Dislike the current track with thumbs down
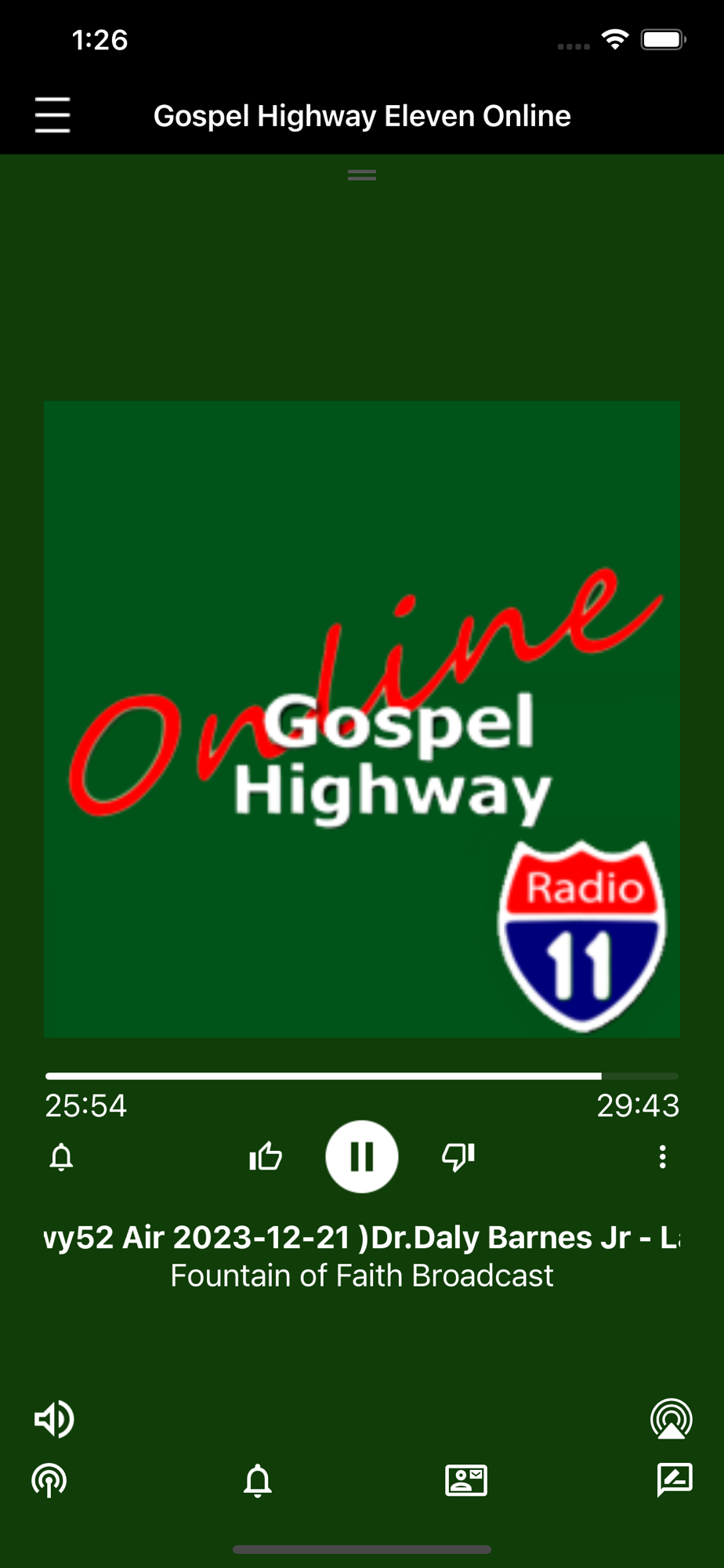Viewport: 724px width, 1568px height. coord(458,1156)
